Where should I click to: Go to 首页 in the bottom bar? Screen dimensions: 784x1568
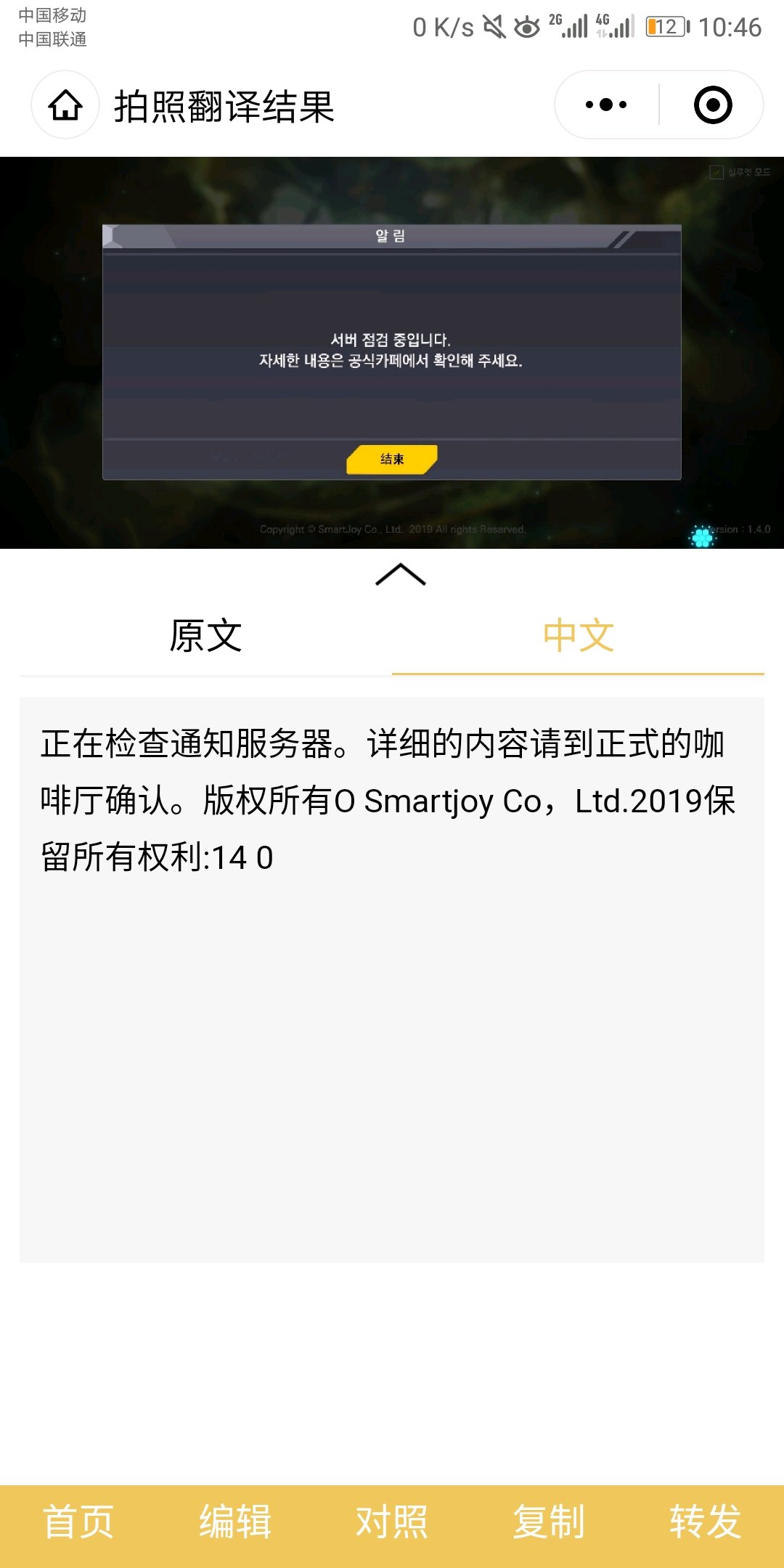pyautogui.click(x=78, y=1522)
